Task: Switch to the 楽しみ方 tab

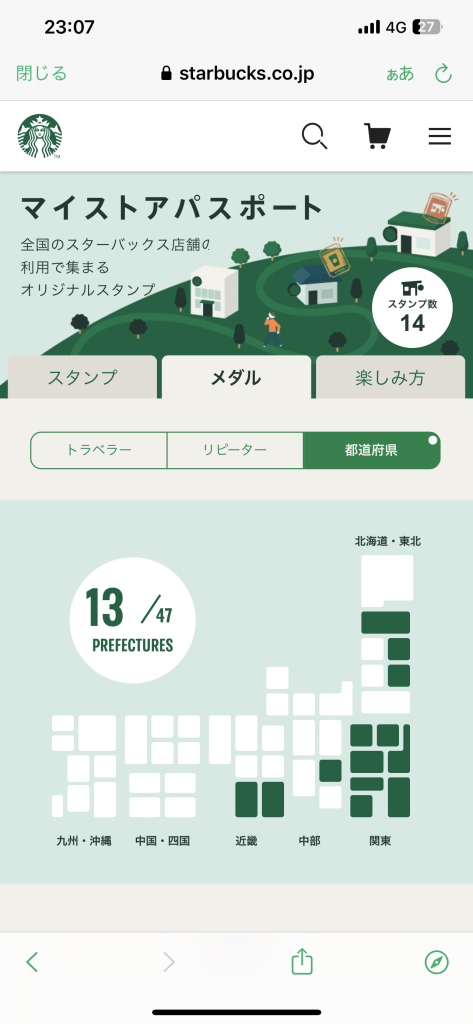Action: [x=391, y=377]
